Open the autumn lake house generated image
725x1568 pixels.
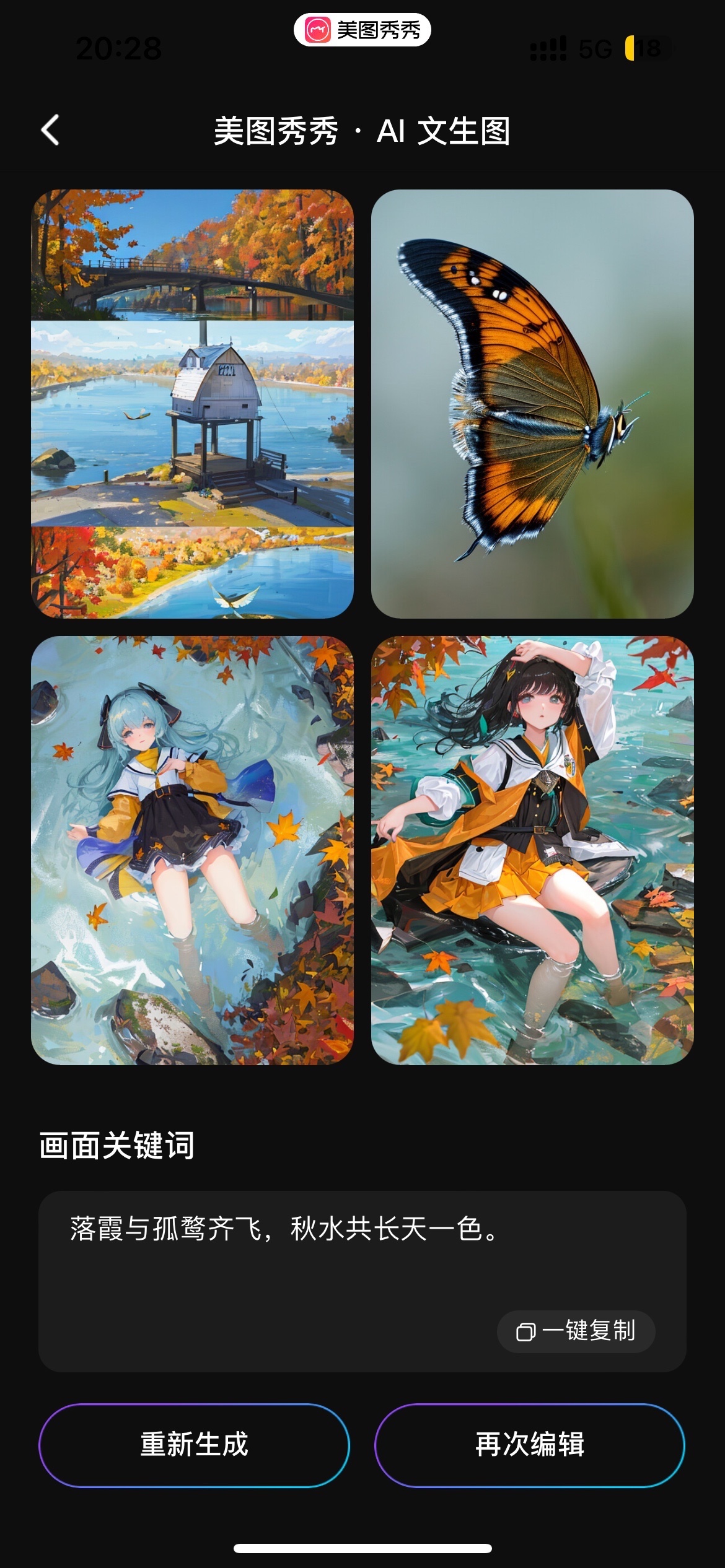[x=192, y=404]
